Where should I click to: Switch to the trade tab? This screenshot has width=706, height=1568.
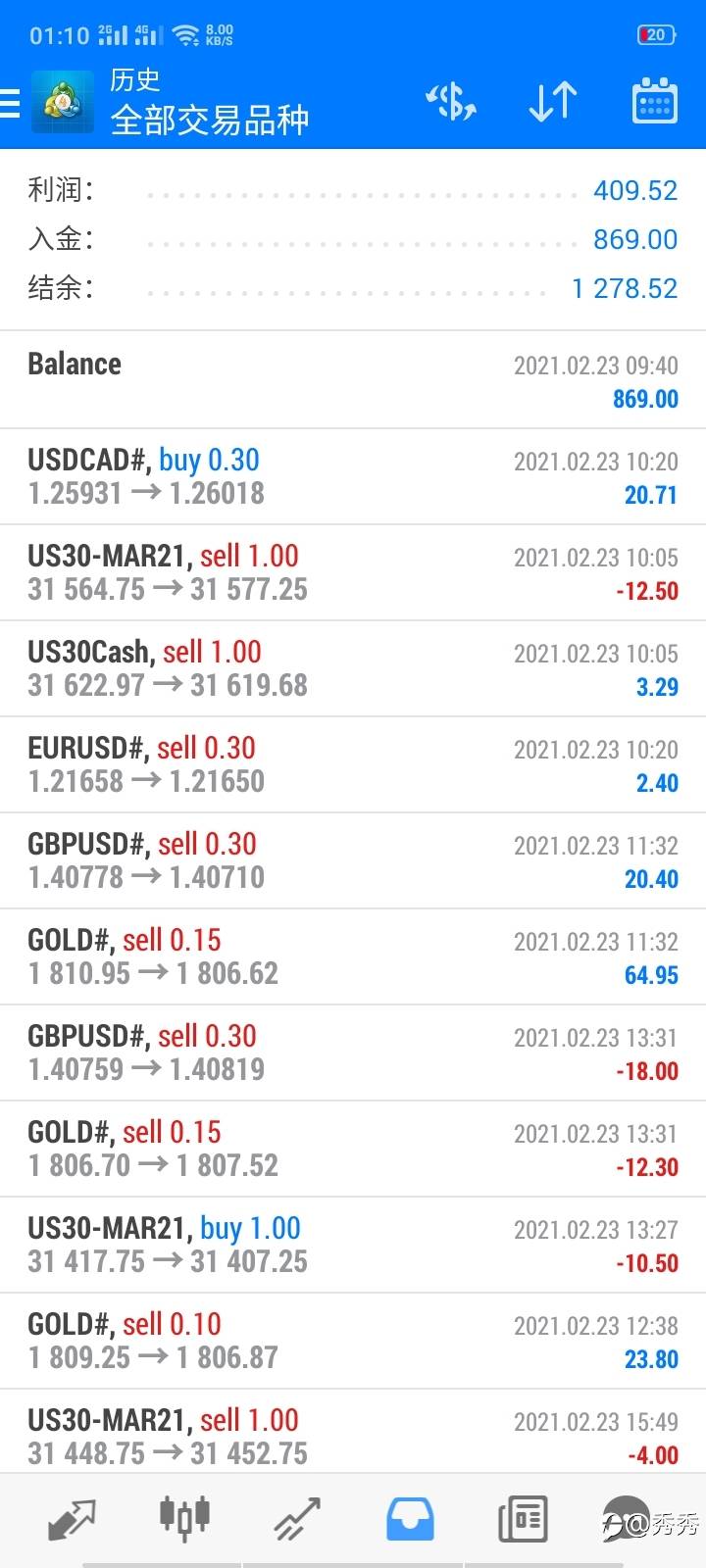tap(297, 1519)
